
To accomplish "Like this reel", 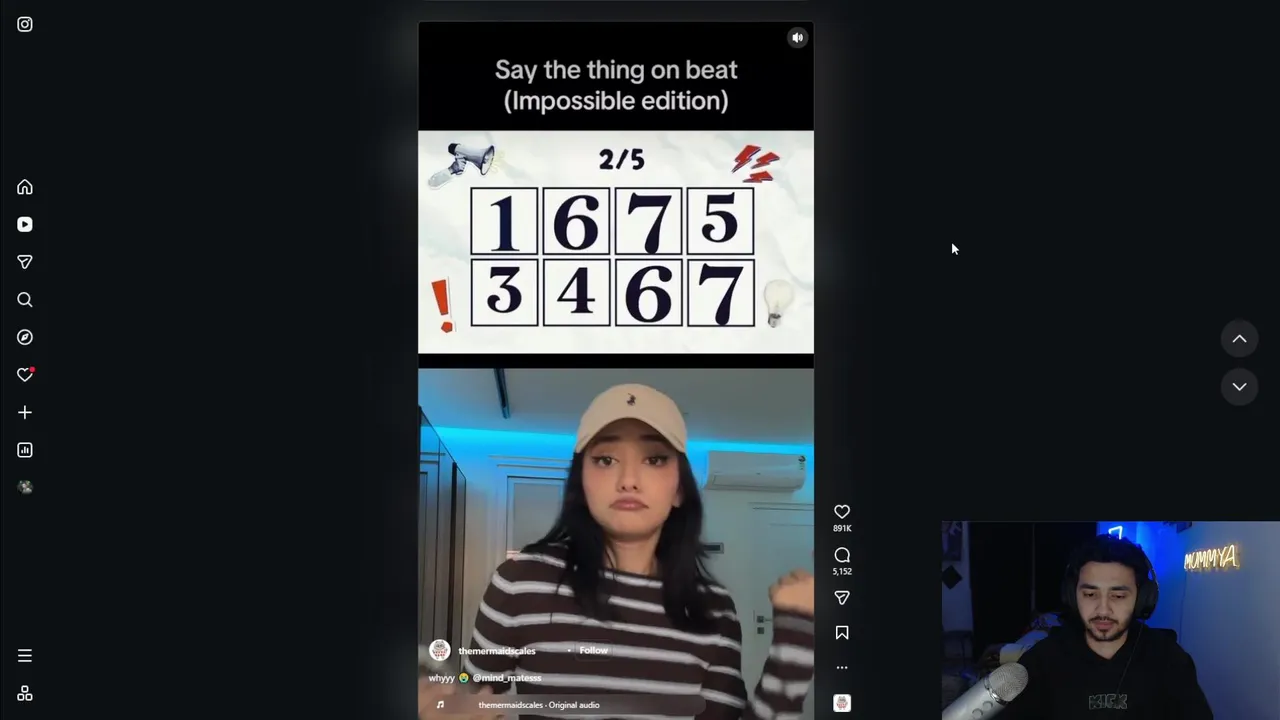I will click(842, 512).
